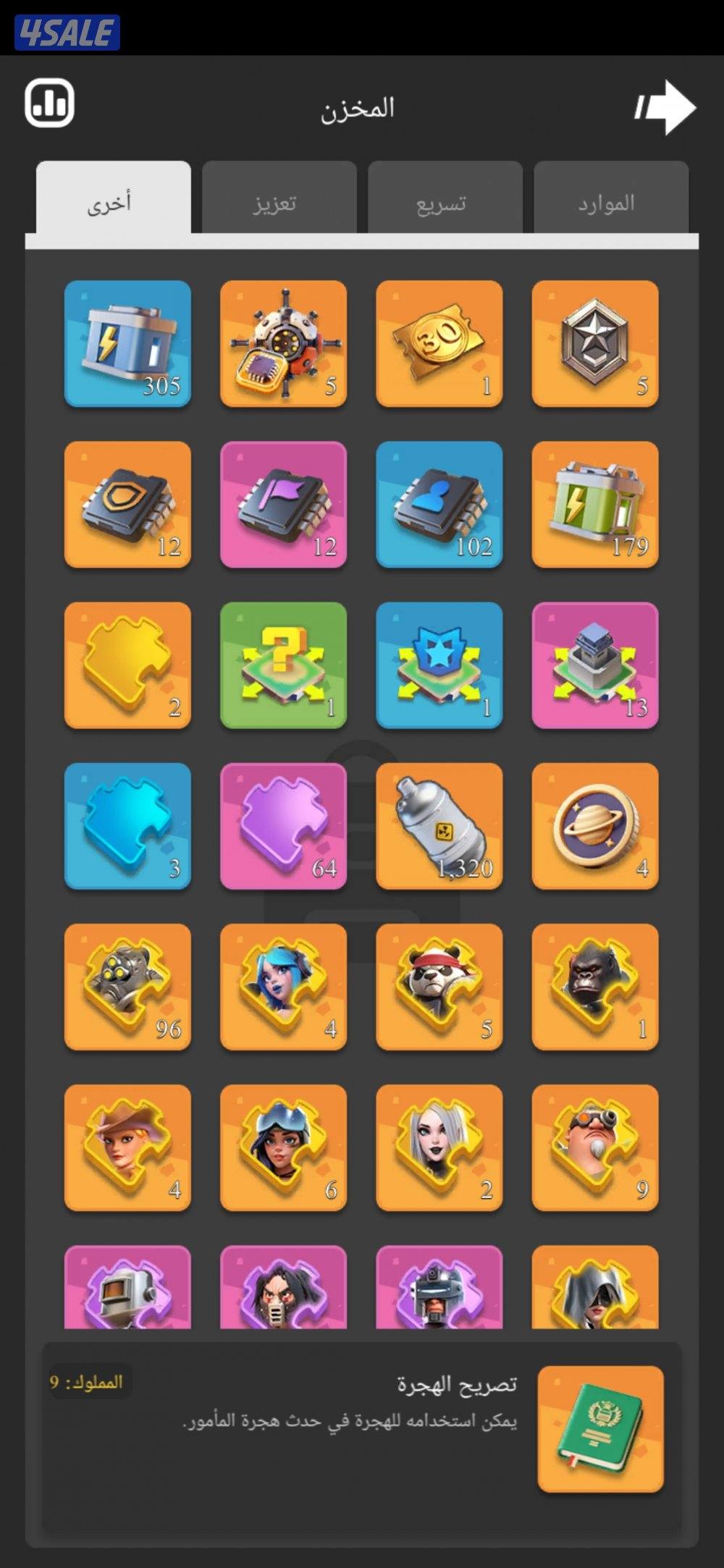The width and height of the screenshot is (724, 1568).
Task: Tap the gold 30 ticket item
Action: coord(439,343)
